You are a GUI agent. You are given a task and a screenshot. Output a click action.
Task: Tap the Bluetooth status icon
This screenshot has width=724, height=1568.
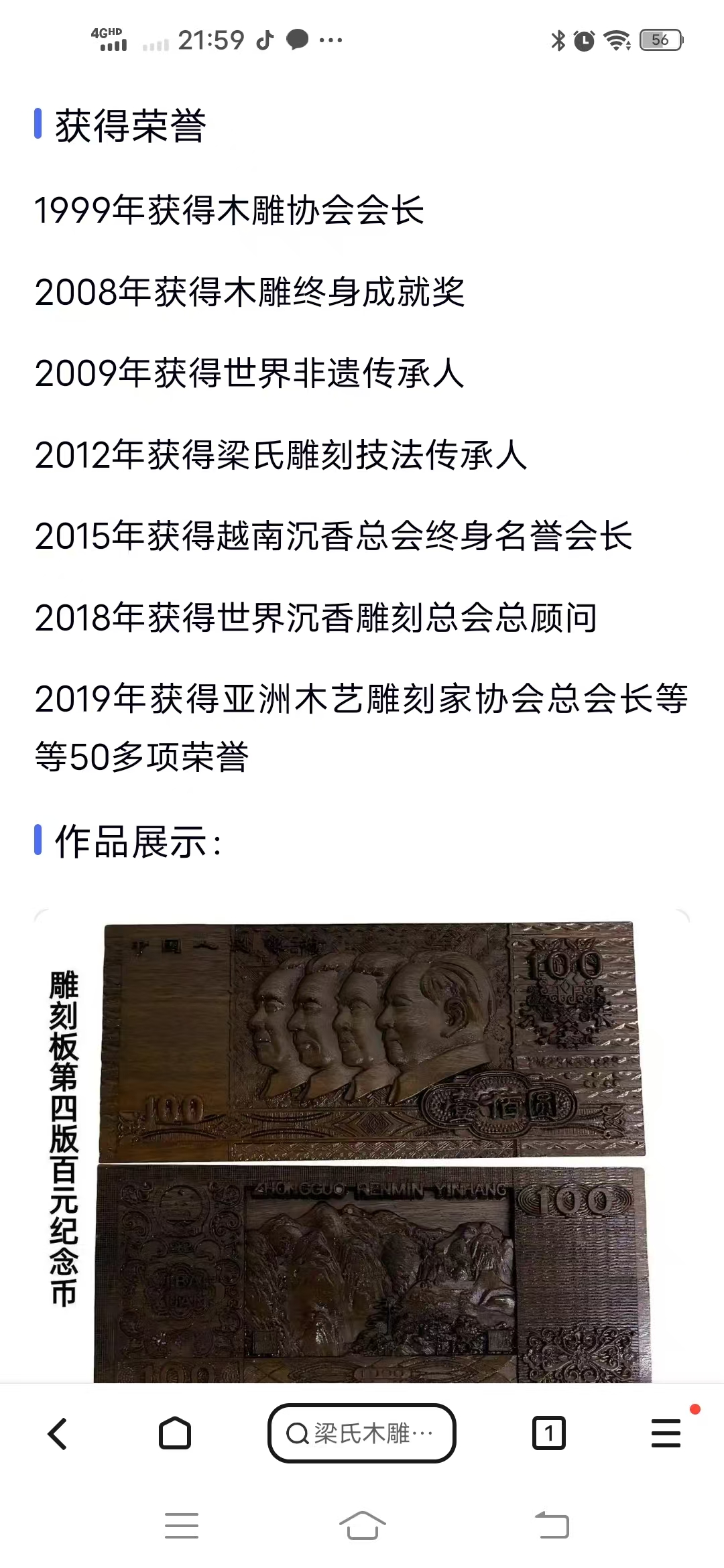point(557,40)
